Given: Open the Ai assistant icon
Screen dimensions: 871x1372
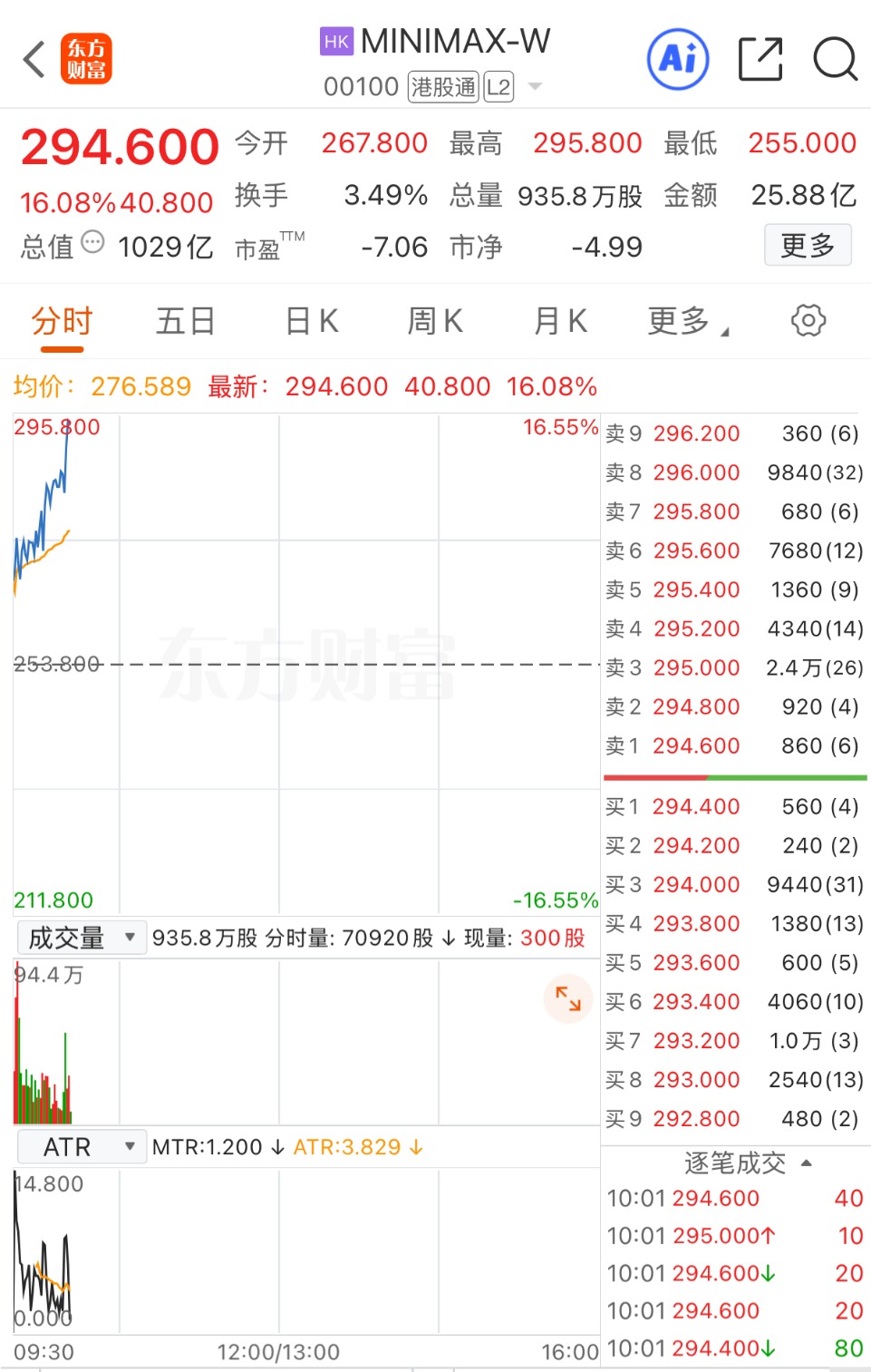Looking at the screenshot, I should 678,60.
